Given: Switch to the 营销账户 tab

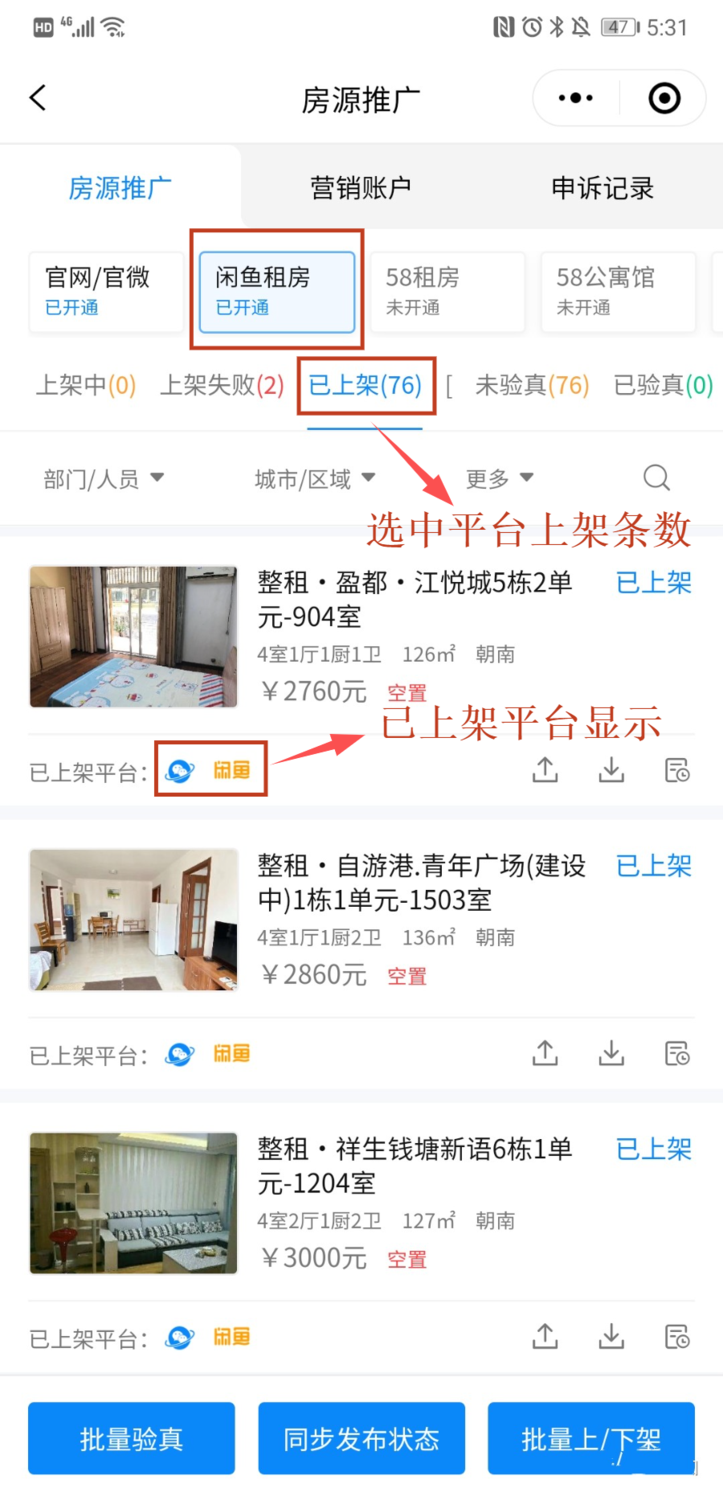Looking at the screenshot, I should [361, 188].
